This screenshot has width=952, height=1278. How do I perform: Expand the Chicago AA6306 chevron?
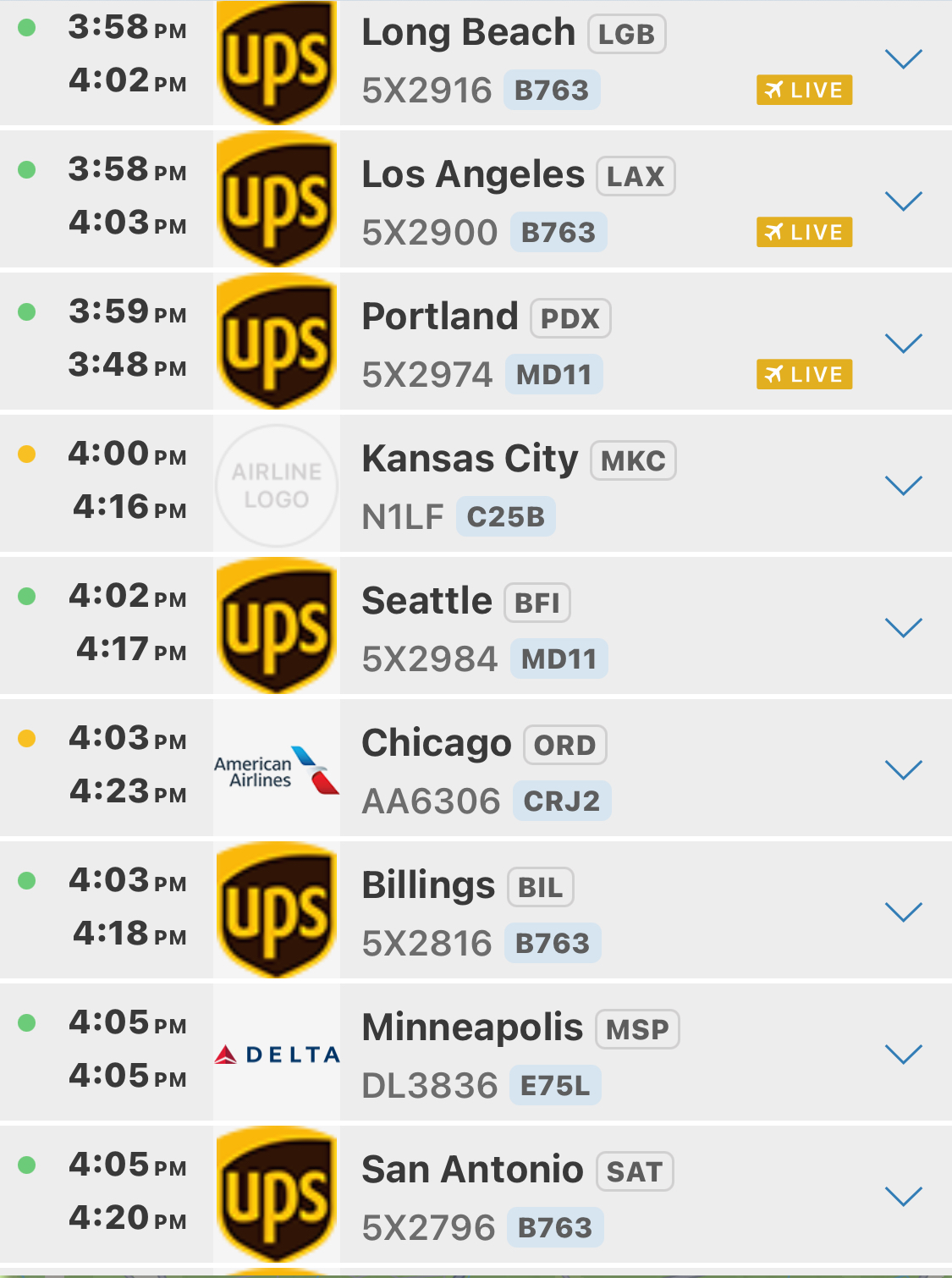pyautogui.click(x=903, y=770)
